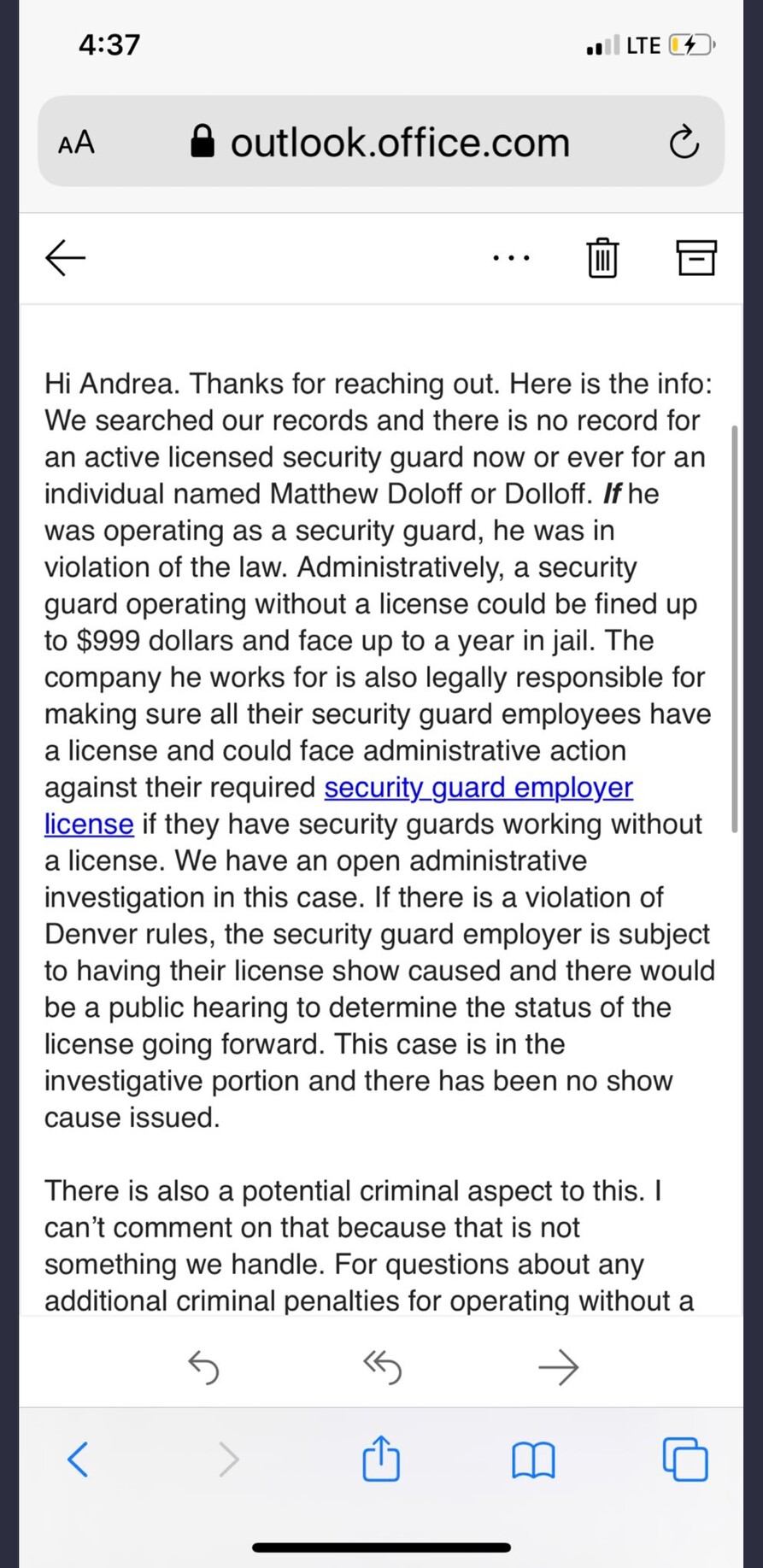Open Safari bookmarks

[x=533, y=1459]
